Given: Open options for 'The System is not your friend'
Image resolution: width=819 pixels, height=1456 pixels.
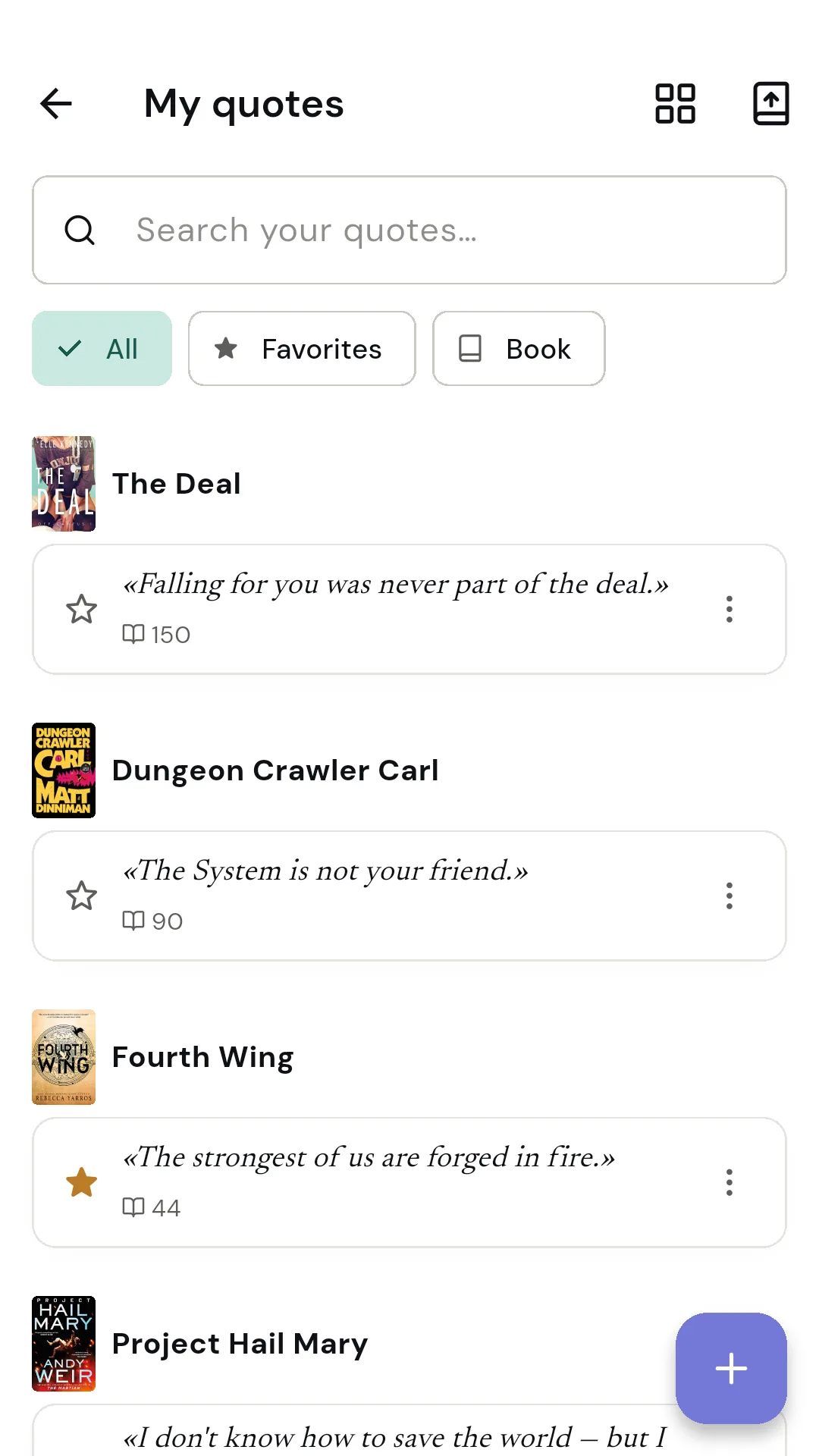Looking at the screenshot, I should (730, 896).
